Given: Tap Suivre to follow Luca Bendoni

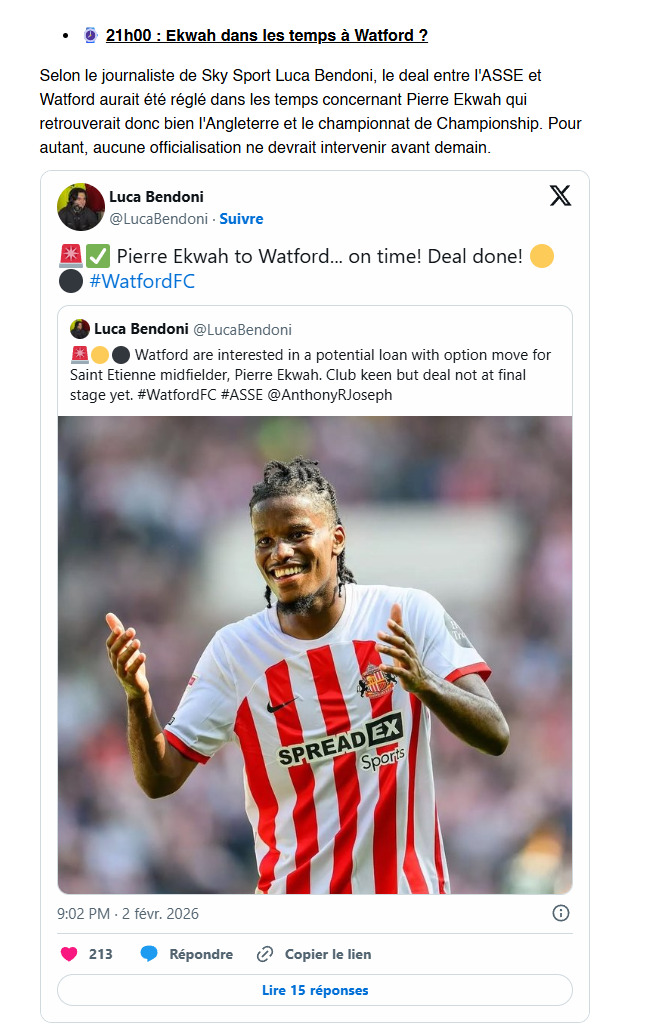Looking at the screenshot, I should (x=241, y=218).
